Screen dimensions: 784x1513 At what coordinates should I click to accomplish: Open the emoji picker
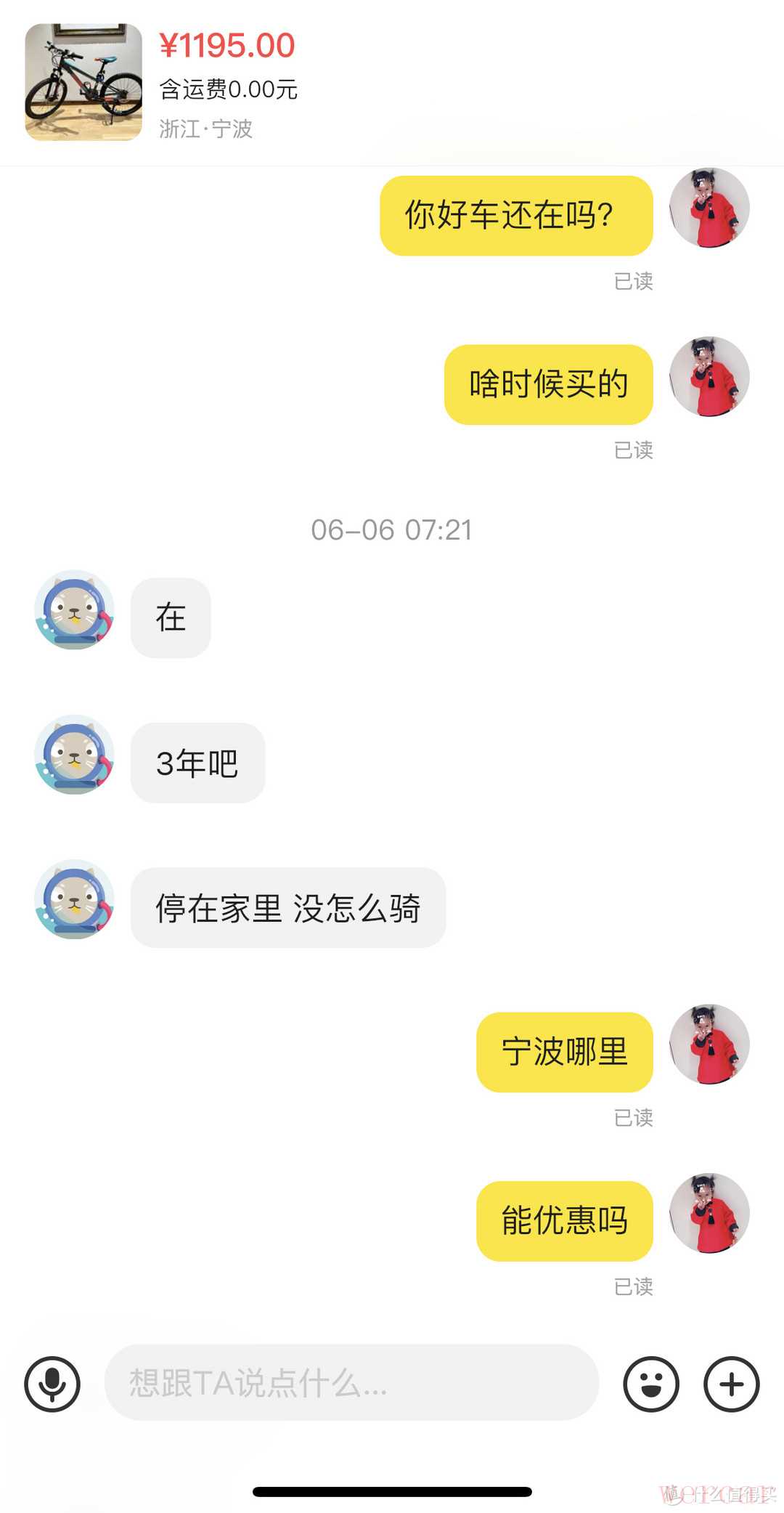click(651, 1384)
